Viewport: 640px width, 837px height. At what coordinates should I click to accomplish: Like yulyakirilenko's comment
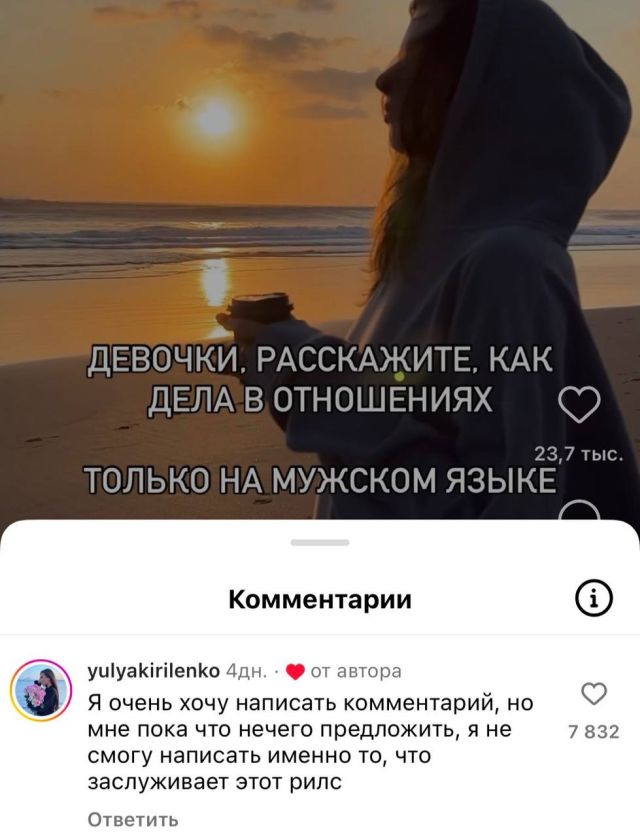(x=594, y=694)
